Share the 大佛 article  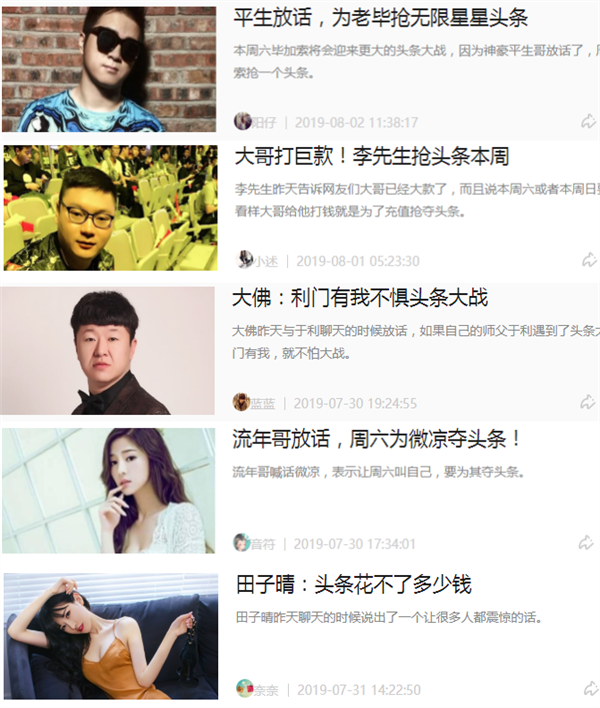click(588, 402)
